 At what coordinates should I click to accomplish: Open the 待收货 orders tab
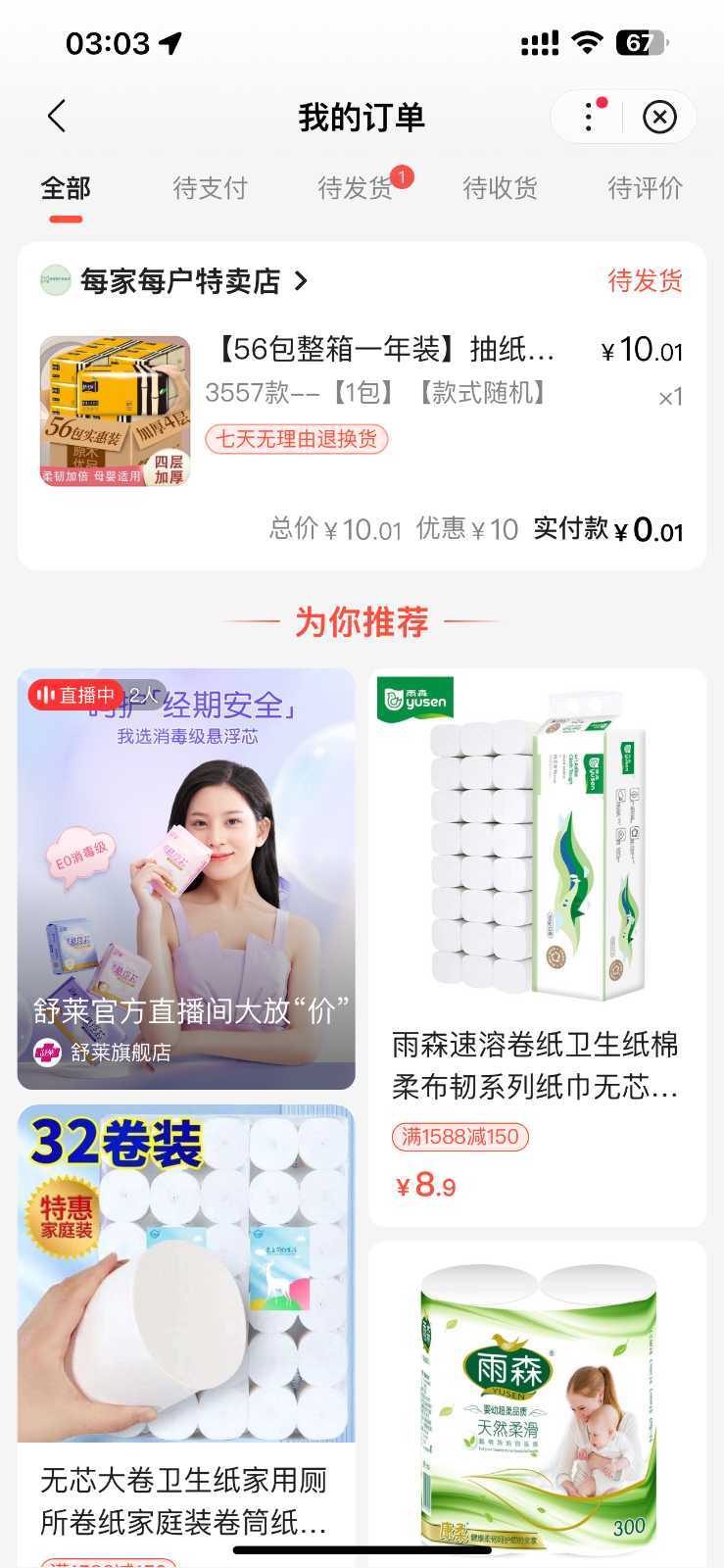click(x=499, y=188)
